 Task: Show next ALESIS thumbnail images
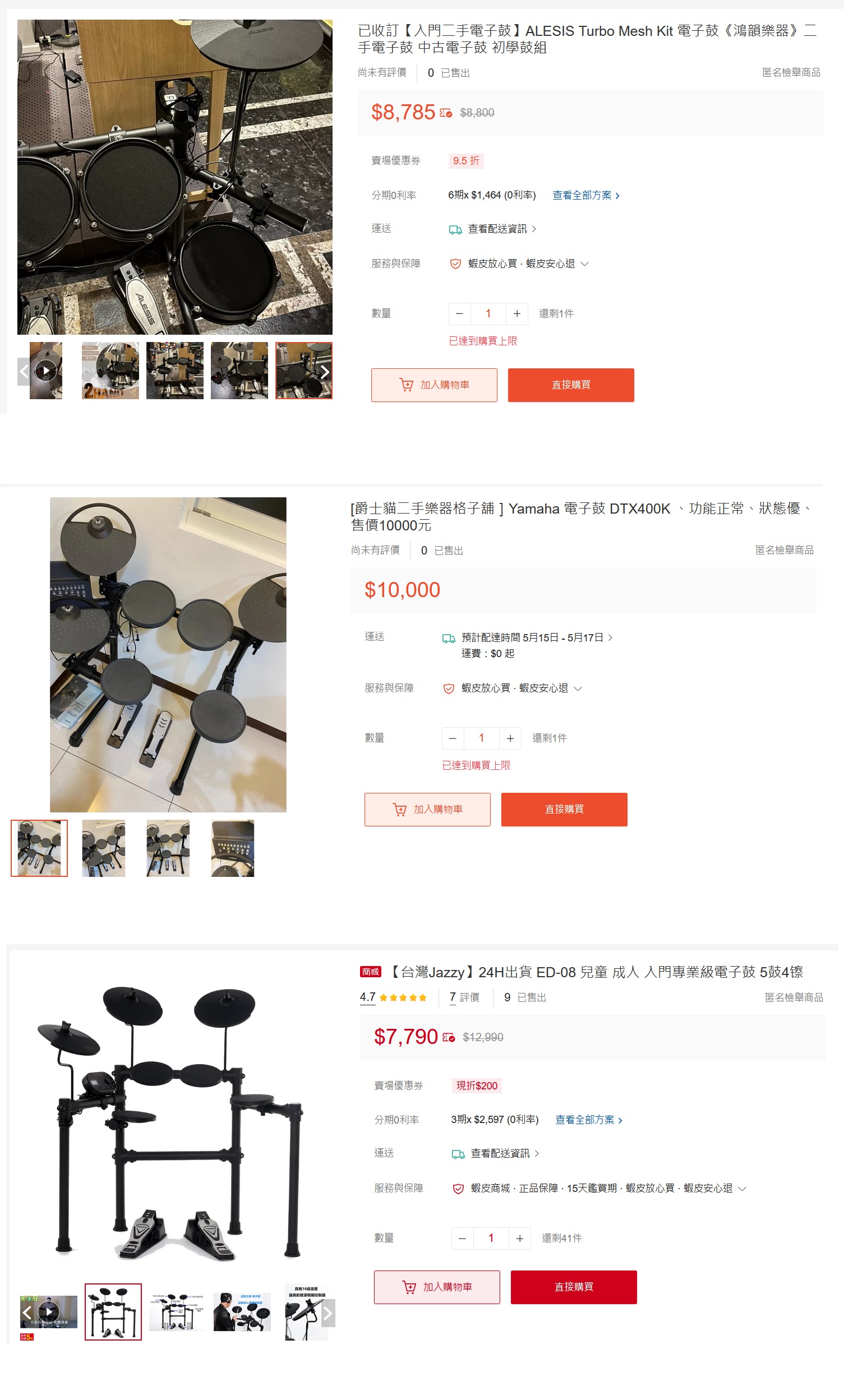tap(325, 372)
